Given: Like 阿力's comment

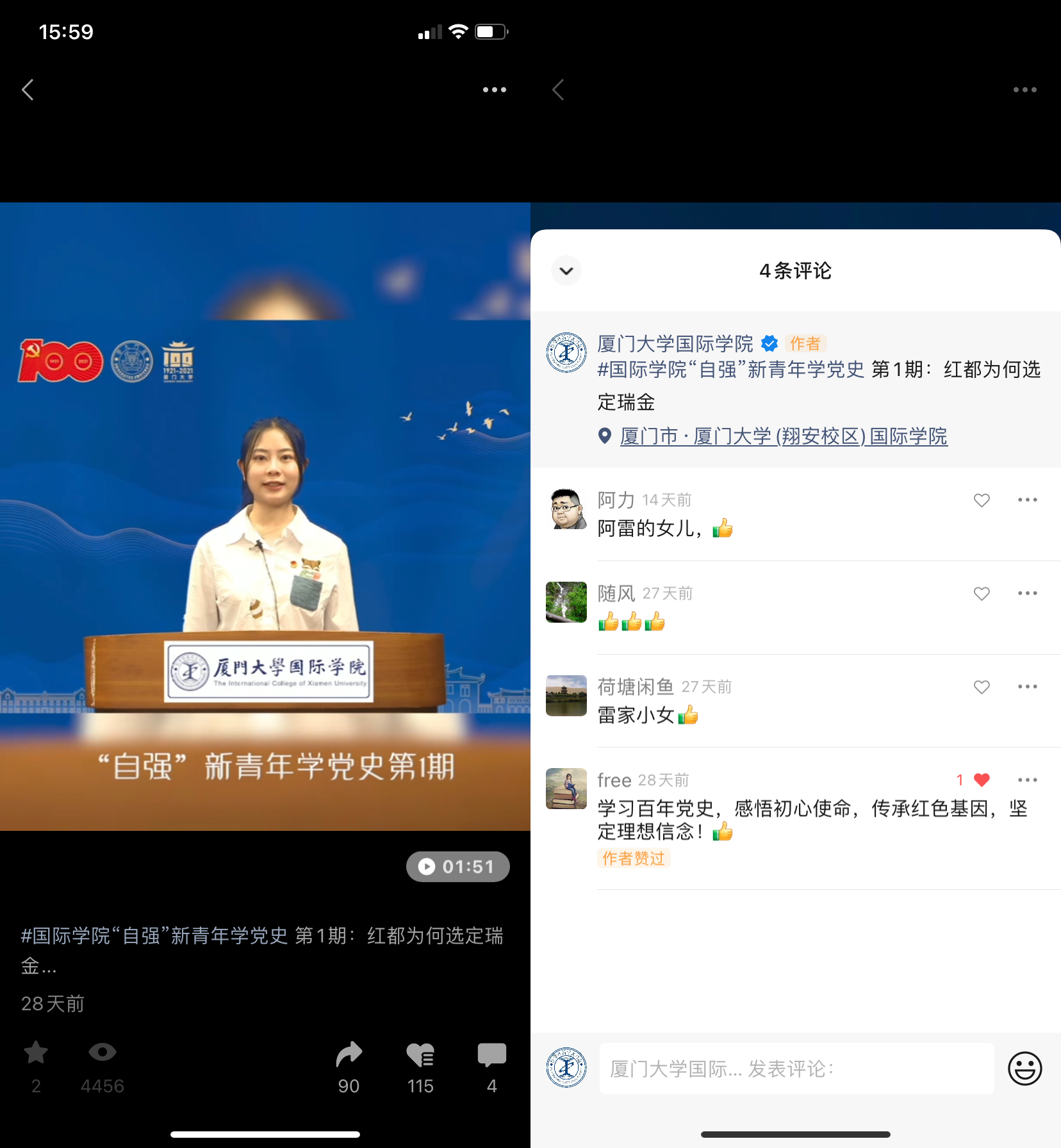Looking at the screenshot, I should (x=982, y=500).
